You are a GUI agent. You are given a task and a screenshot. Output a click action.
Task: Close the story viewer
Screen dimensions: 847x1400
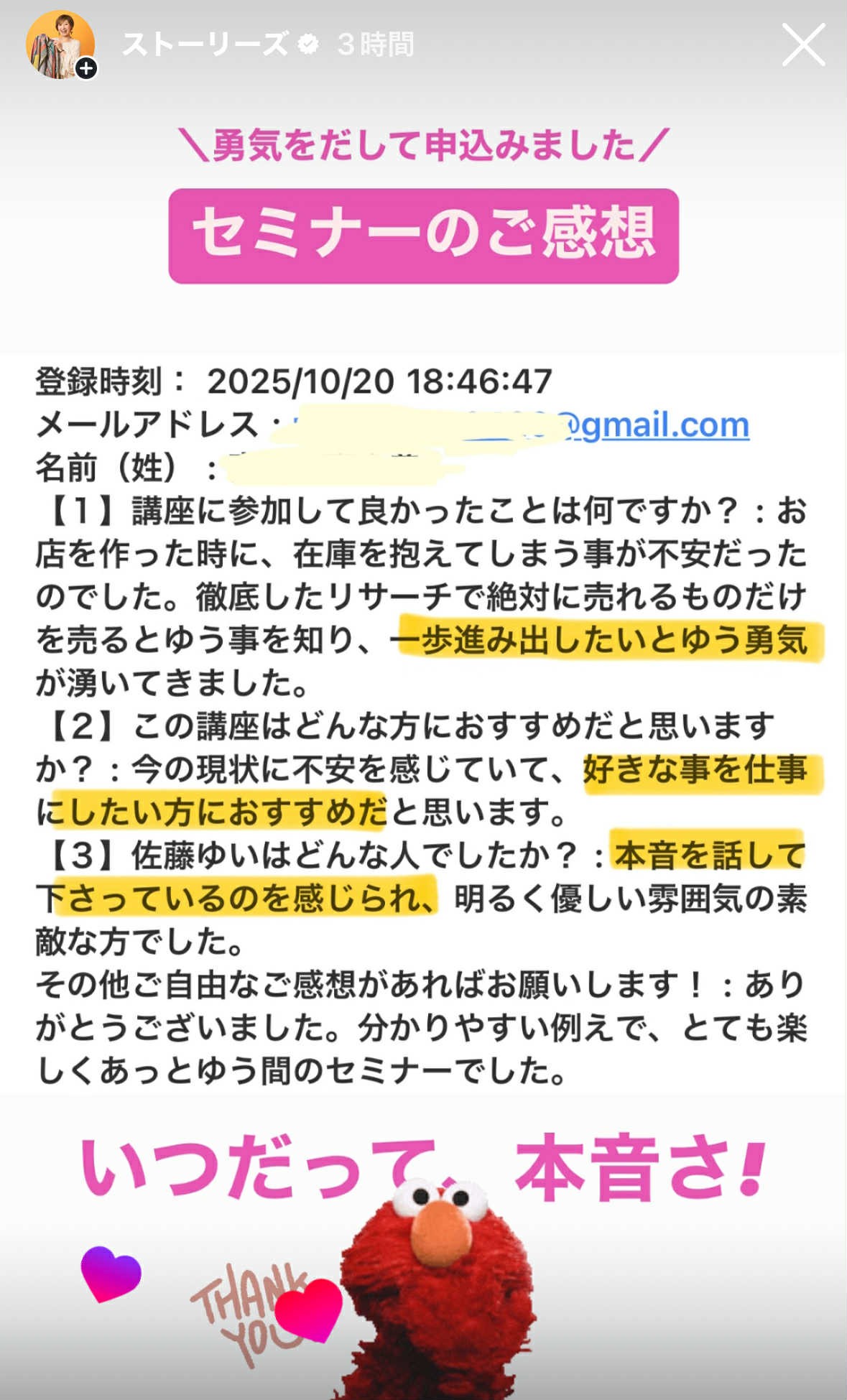pyautogui.click(x=803, y=45)
